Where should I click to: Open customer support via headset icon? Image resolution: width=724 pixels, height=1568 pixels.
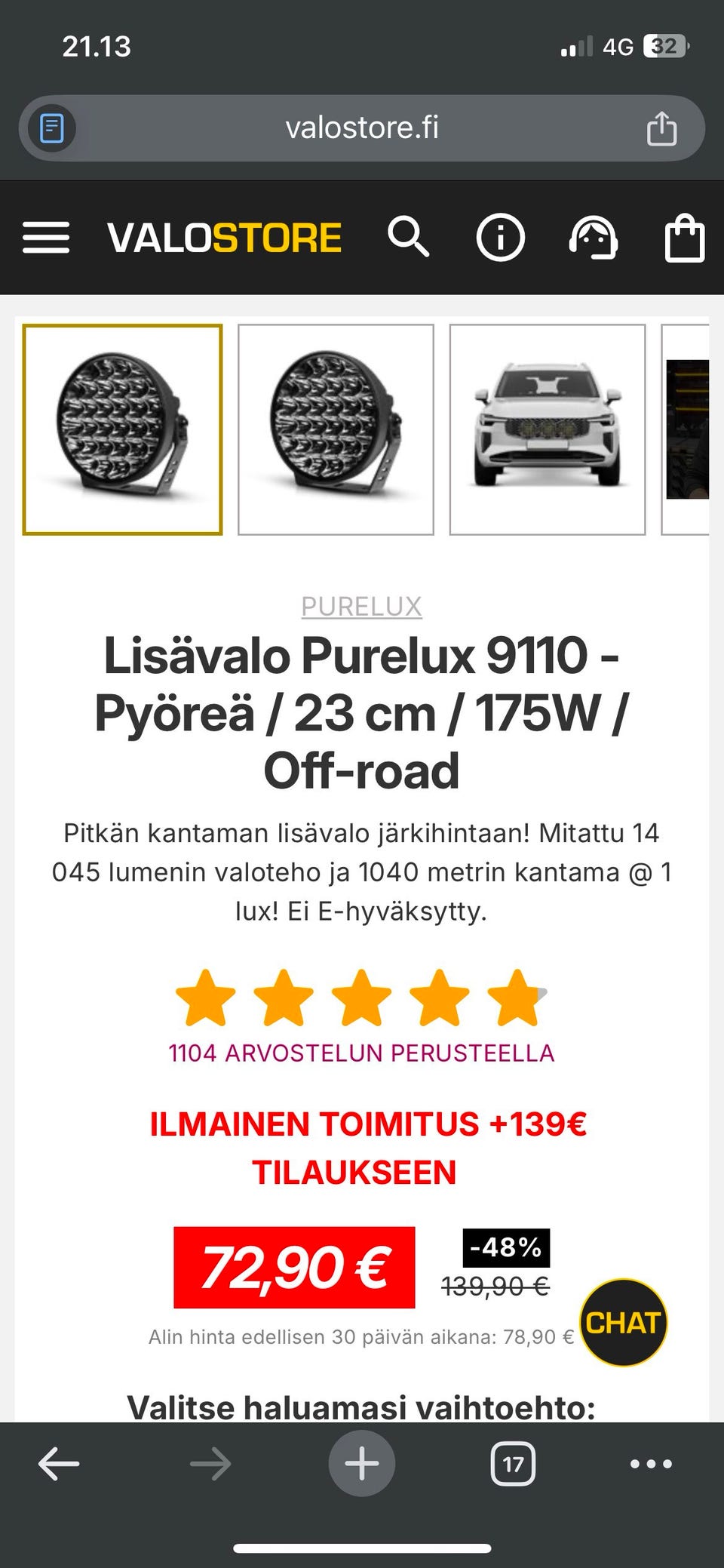594,237
